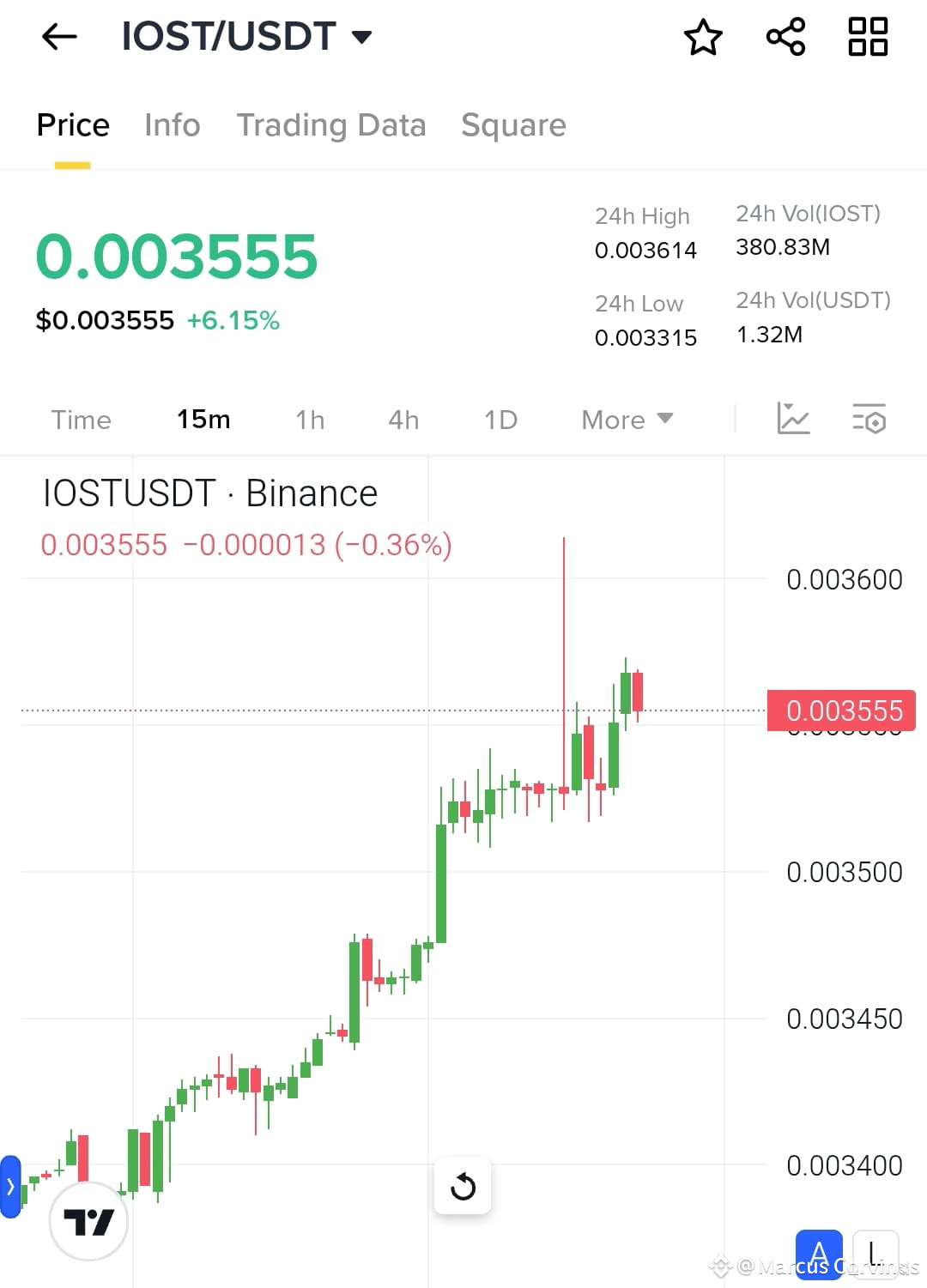927x1288 pixels.
Task: Switch to line chart view icon
Action: (792, 420)
